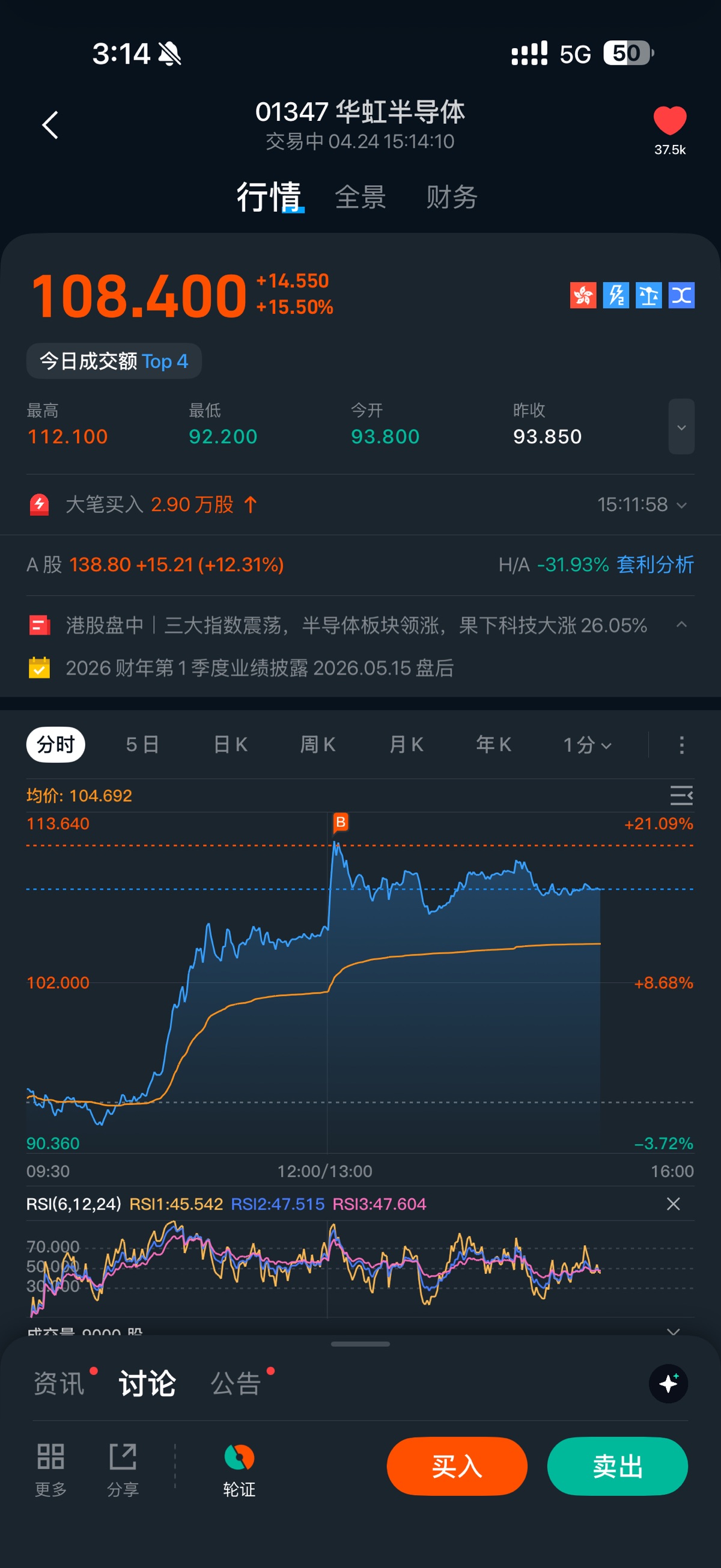Select the 周K chart period
Image resolution: width=721 pixels, height=1568 pixels.
[318, 744]
